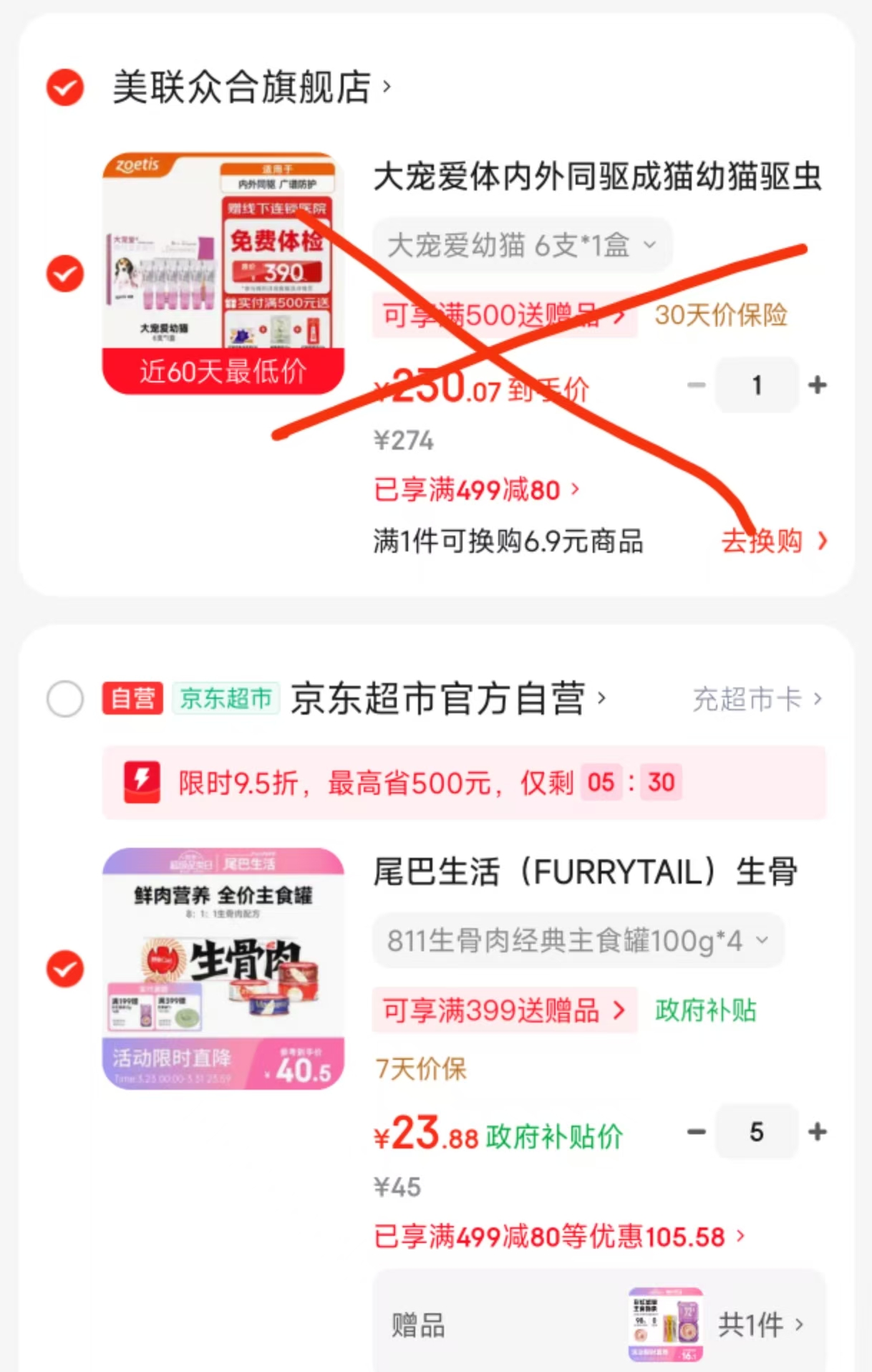Open the 已享满499减80 discount details
The width and height of the screenshot is (872, 1372).
pyautogui.click(x=476, y=490)
